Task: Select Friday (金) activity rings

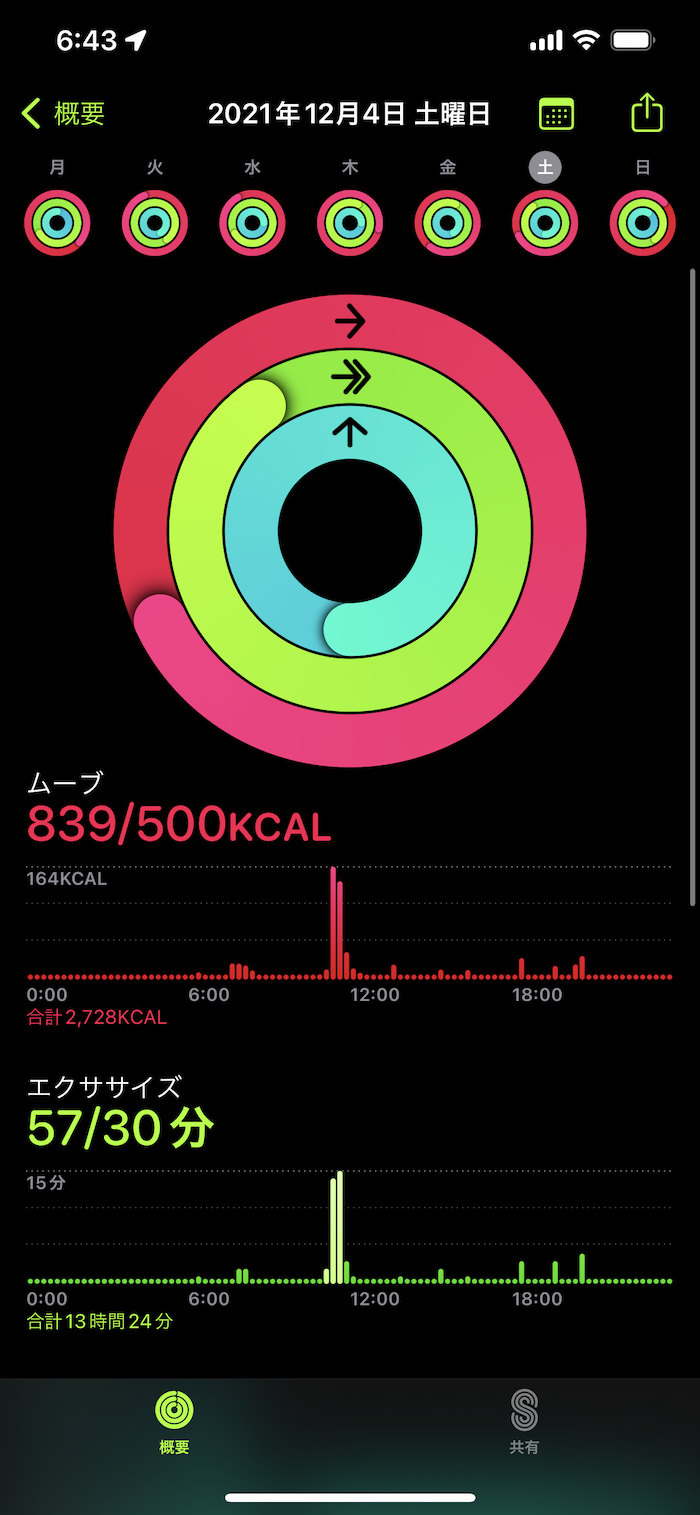Action: pos(447,222)
